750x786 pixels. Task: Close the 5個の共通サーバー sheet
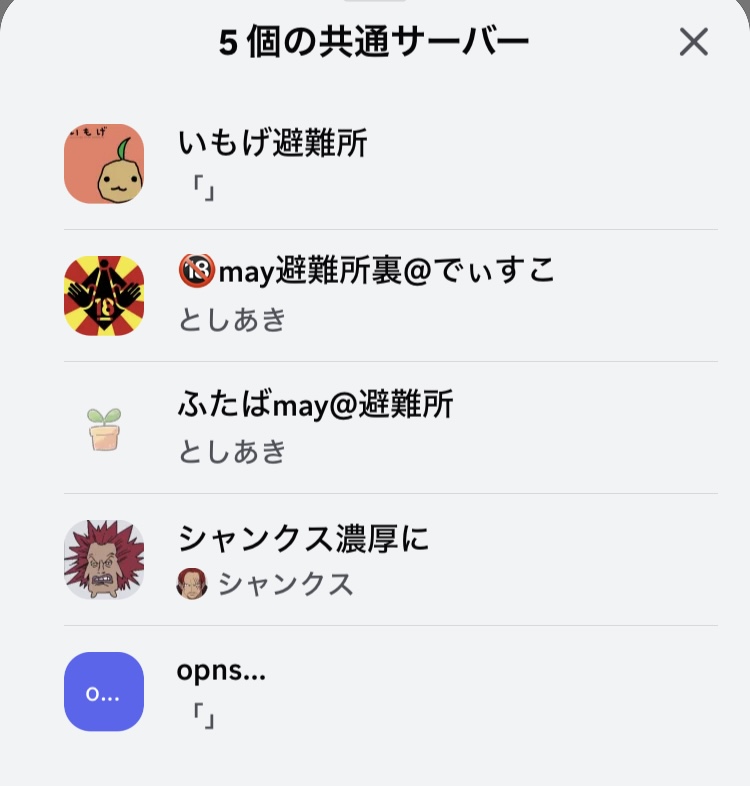693,42
